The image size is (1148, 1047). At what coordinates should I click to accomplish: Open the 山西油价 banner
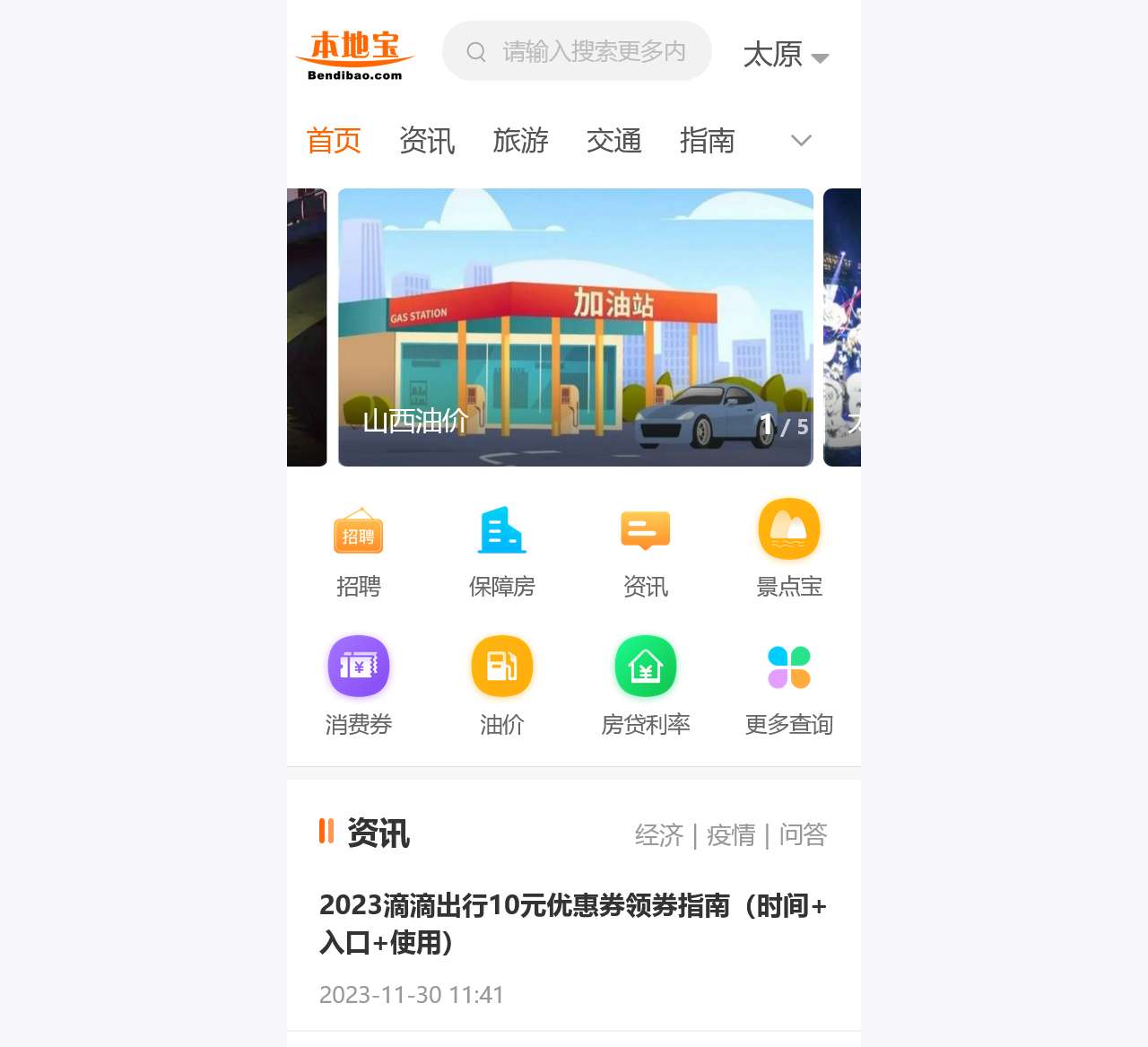575,327
